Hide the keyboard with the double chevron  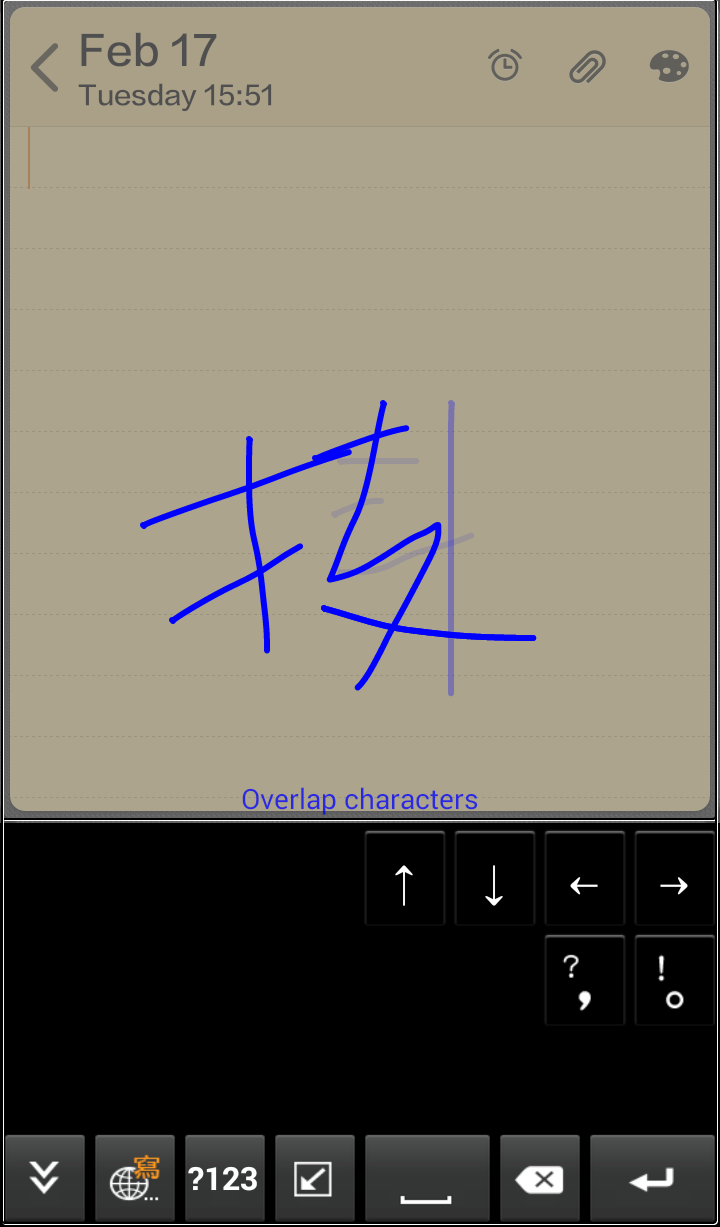click(45, 1179)
